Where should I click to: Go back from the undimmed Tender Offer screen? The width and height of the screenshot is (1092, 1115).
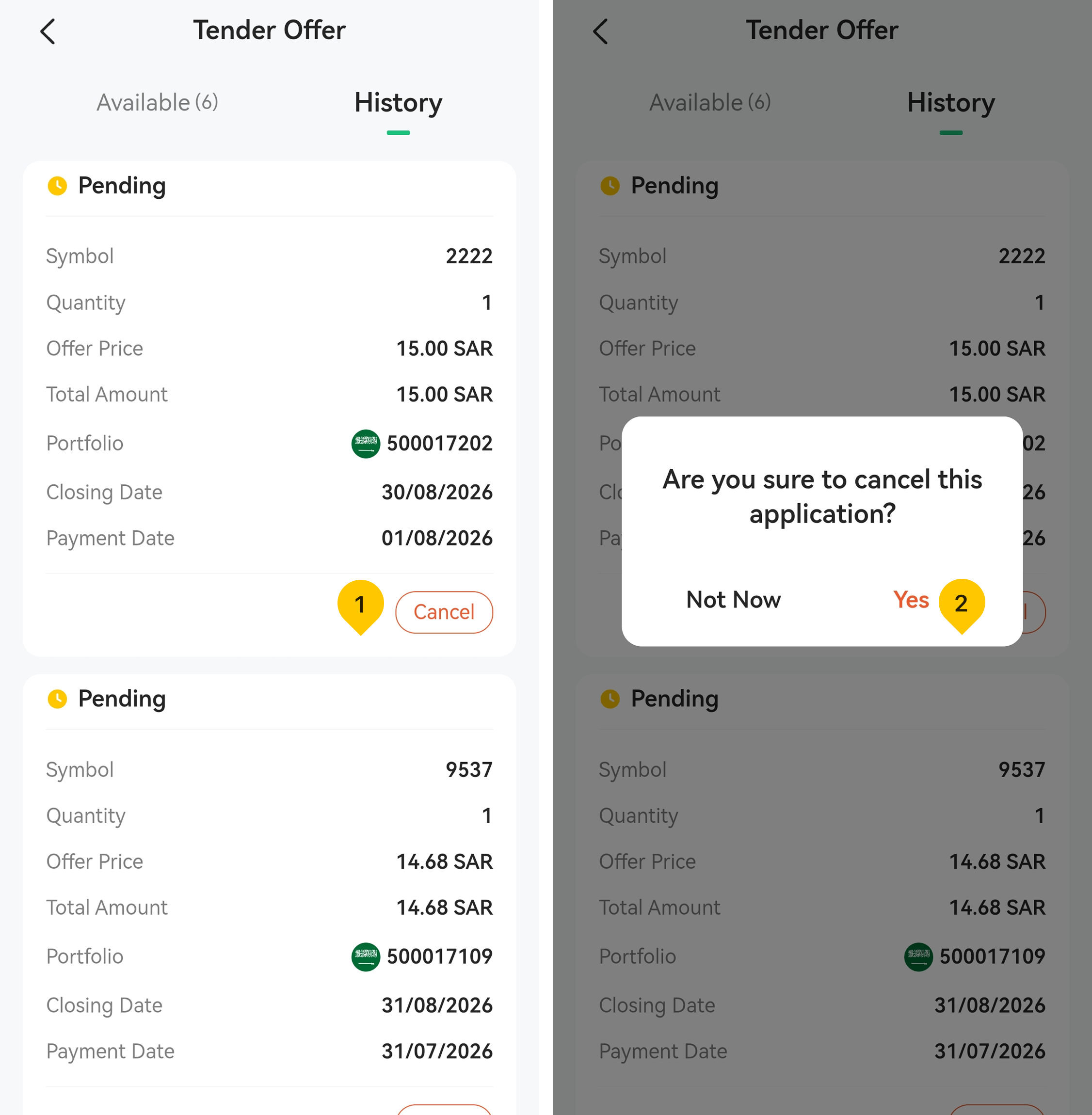[48, 31]
